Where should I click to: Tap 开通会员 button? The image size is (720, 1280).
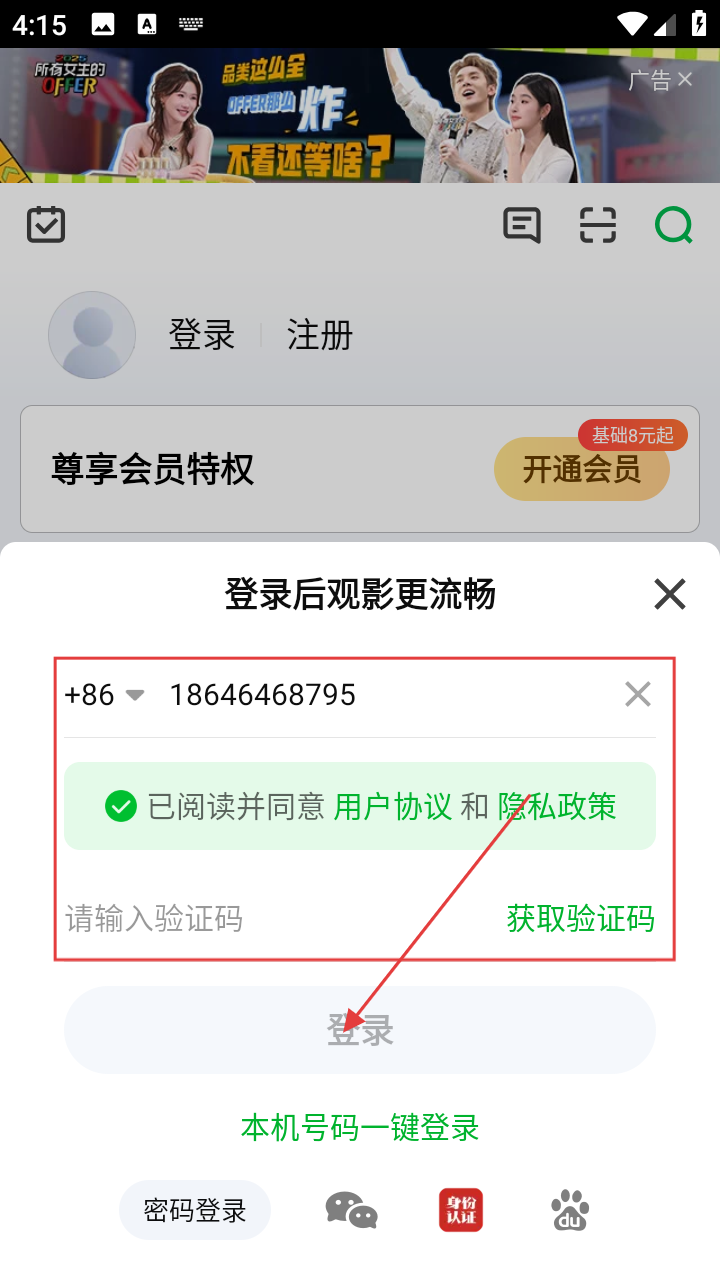coord(581,469)
